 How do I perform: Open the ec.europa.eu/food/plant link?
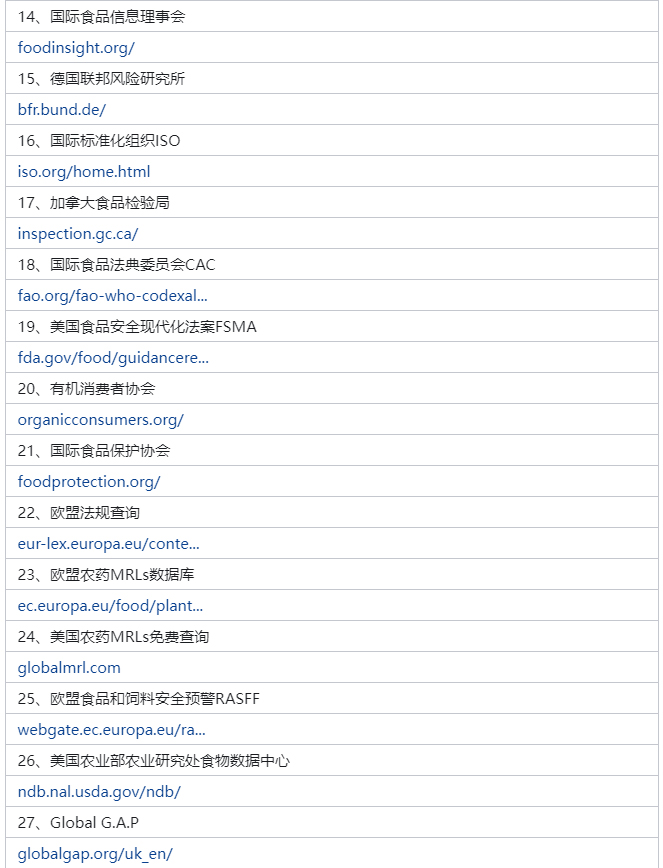tap(111, 606)
